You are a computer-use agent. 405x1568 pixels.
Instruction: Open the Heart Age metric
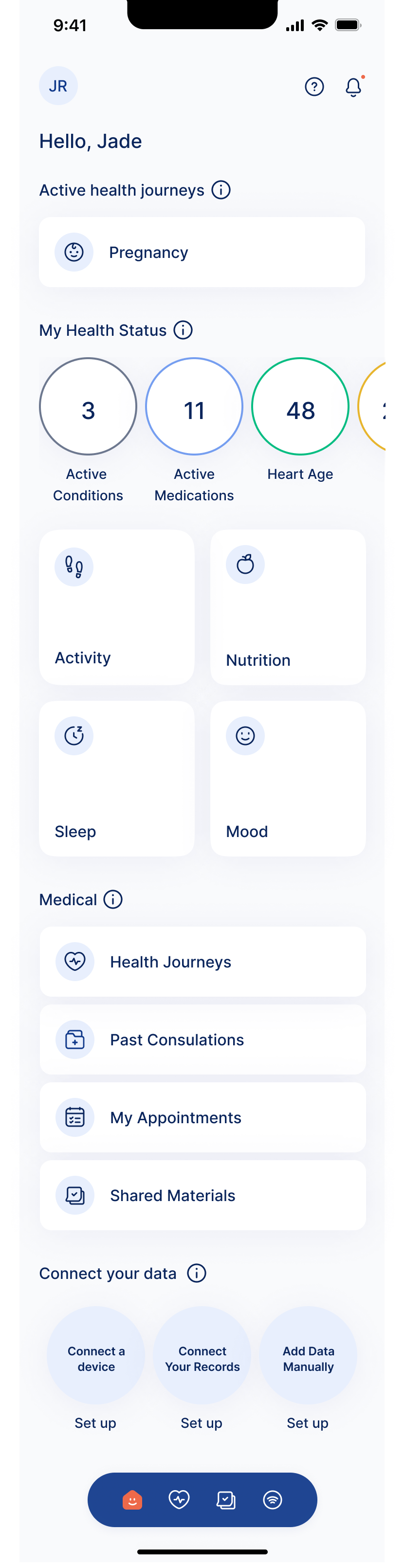(x=300, y=406)
